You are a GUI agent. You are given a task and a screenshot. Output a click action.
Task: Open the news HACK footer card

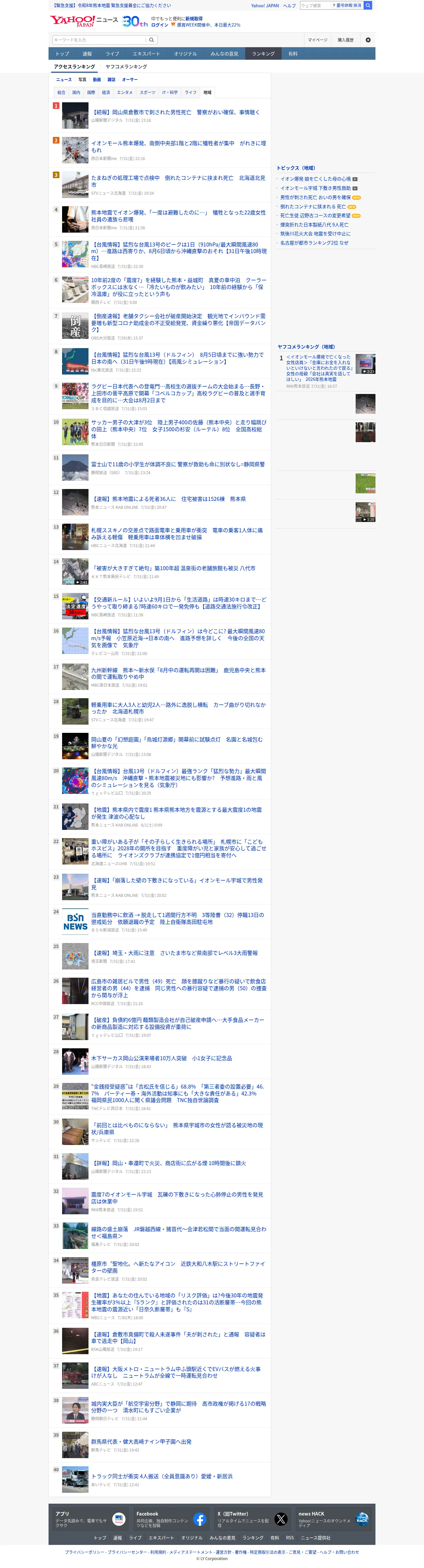coord(333,1519)
